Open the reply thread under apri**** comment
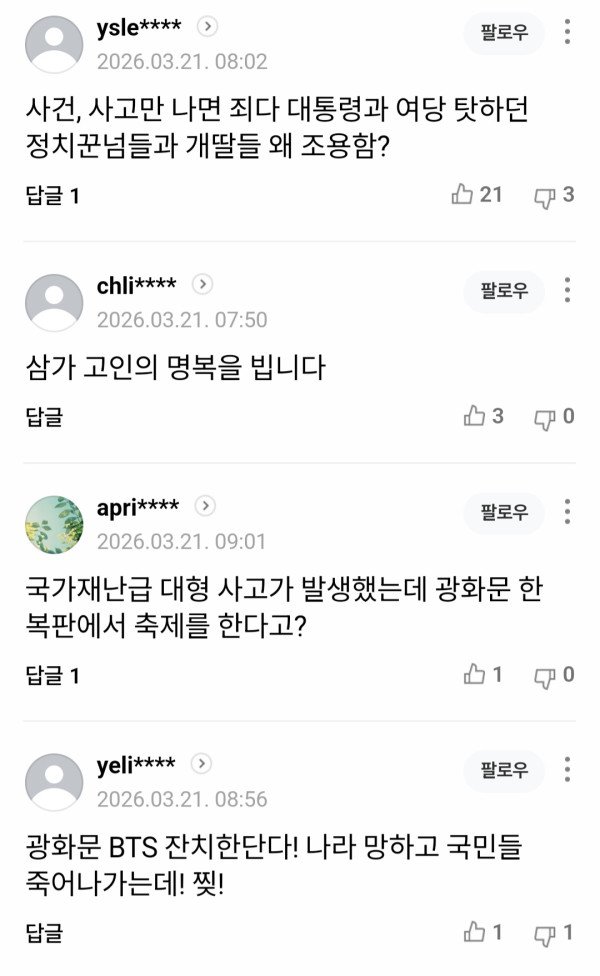The height and width of the screenshot is (976, 600). (x=52, y=676)
